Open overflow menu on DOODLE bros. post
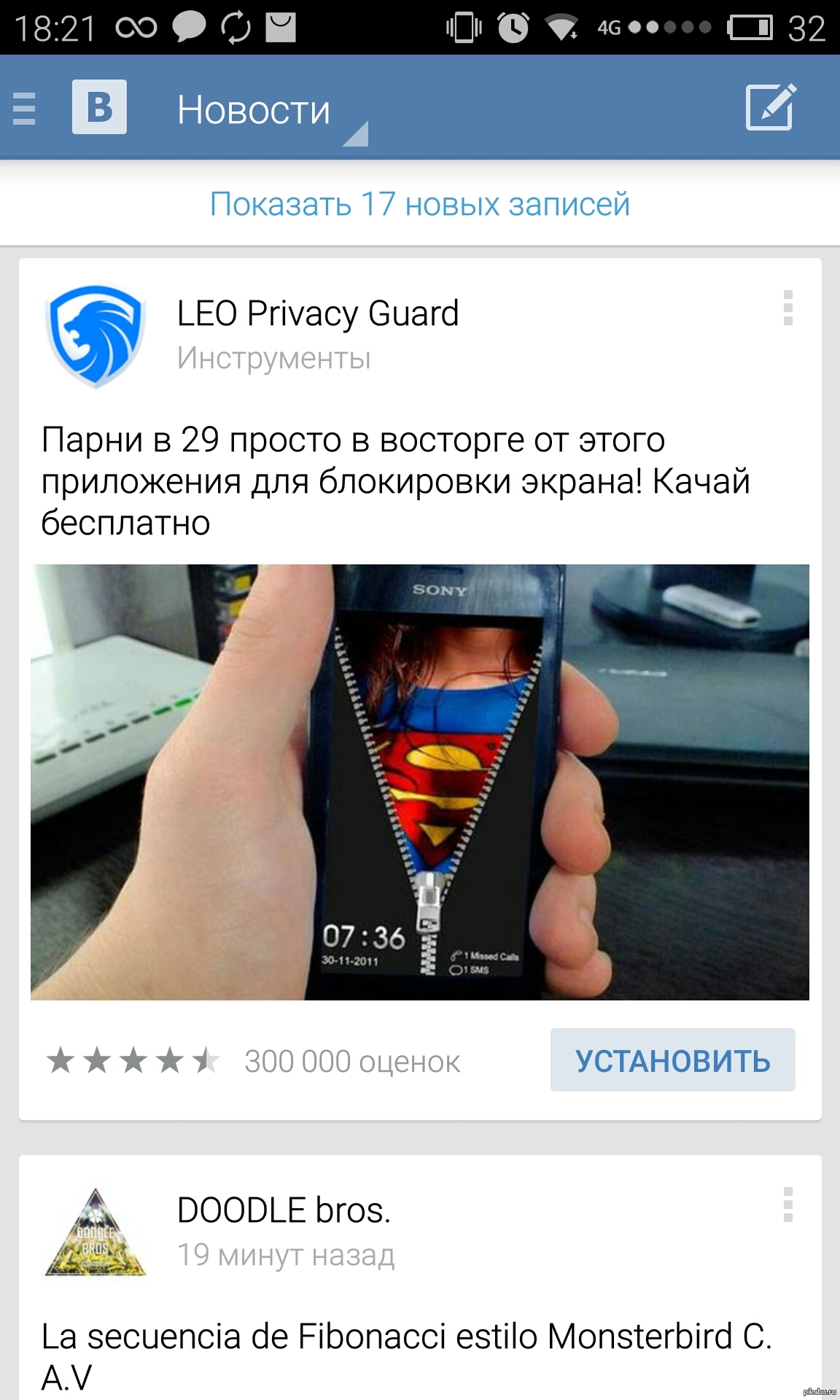Viewport: 840px width, 1400px height. click(787, 1205)
